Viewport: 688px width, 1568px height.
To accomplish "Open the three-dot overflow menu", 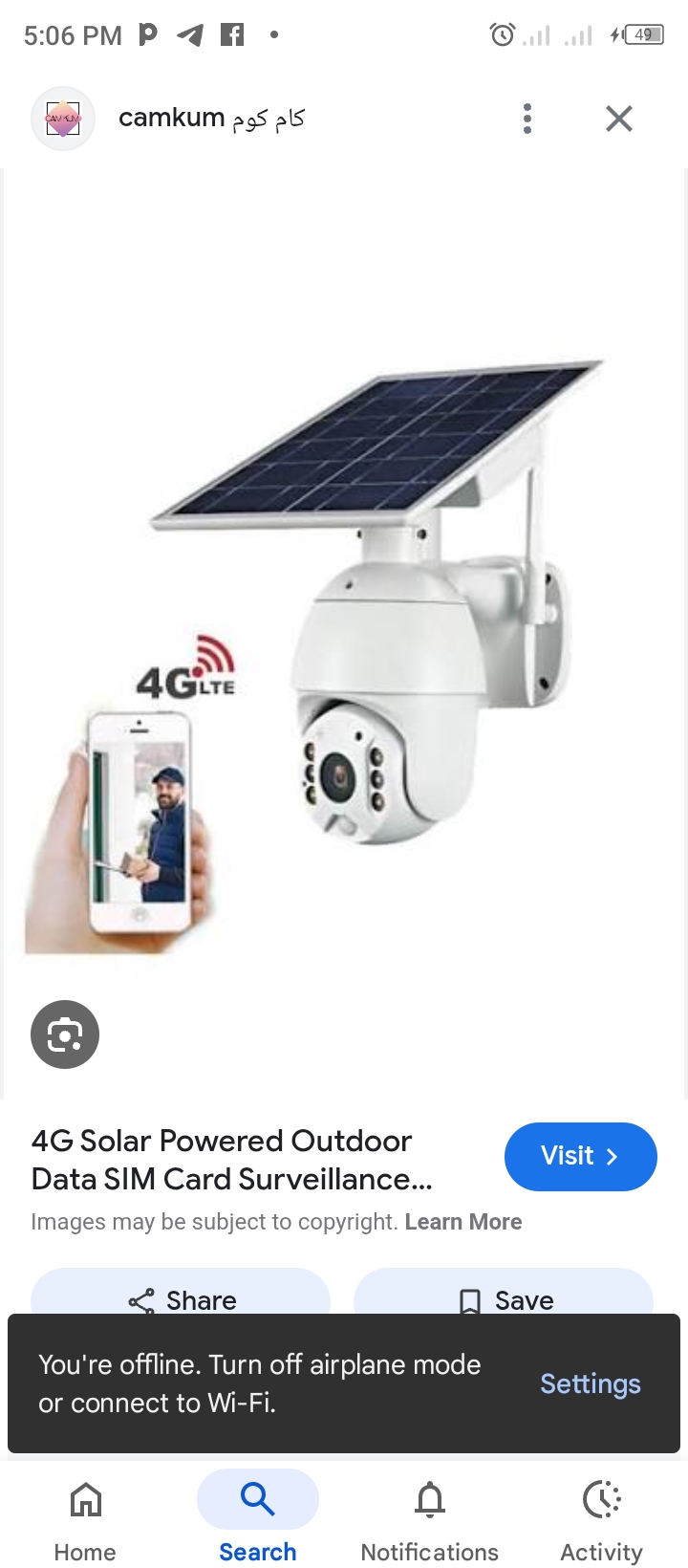I will (527, 119).
